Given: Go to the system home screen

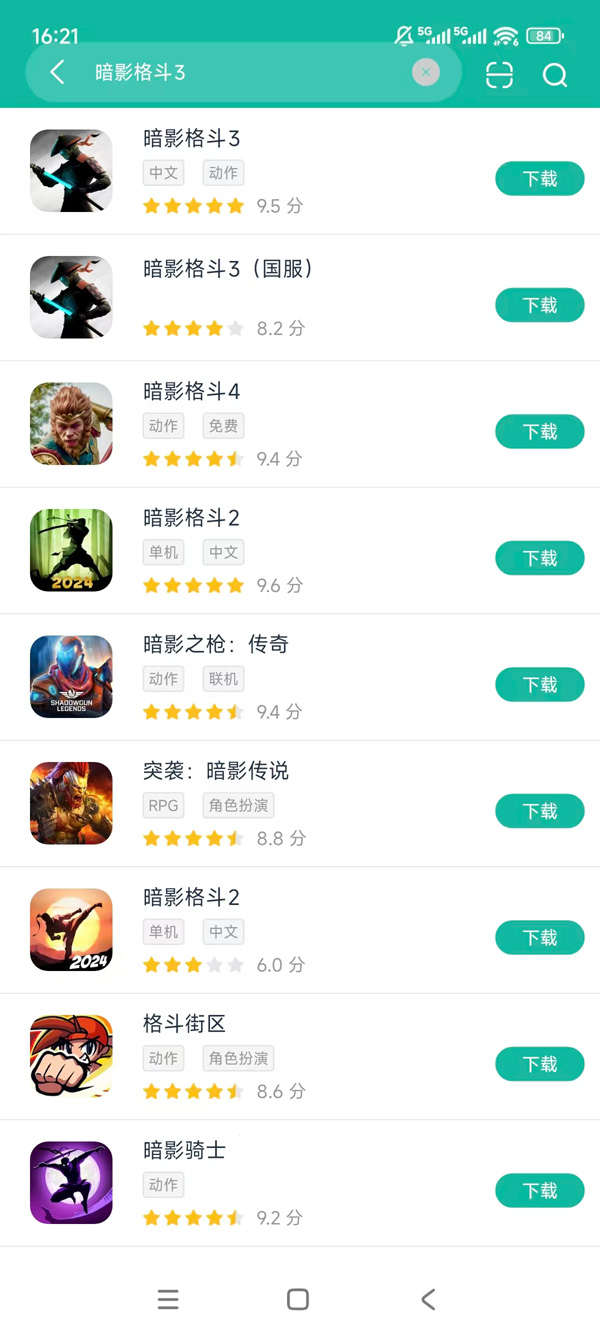Looking at the screenshot, I should (297, 1299).
